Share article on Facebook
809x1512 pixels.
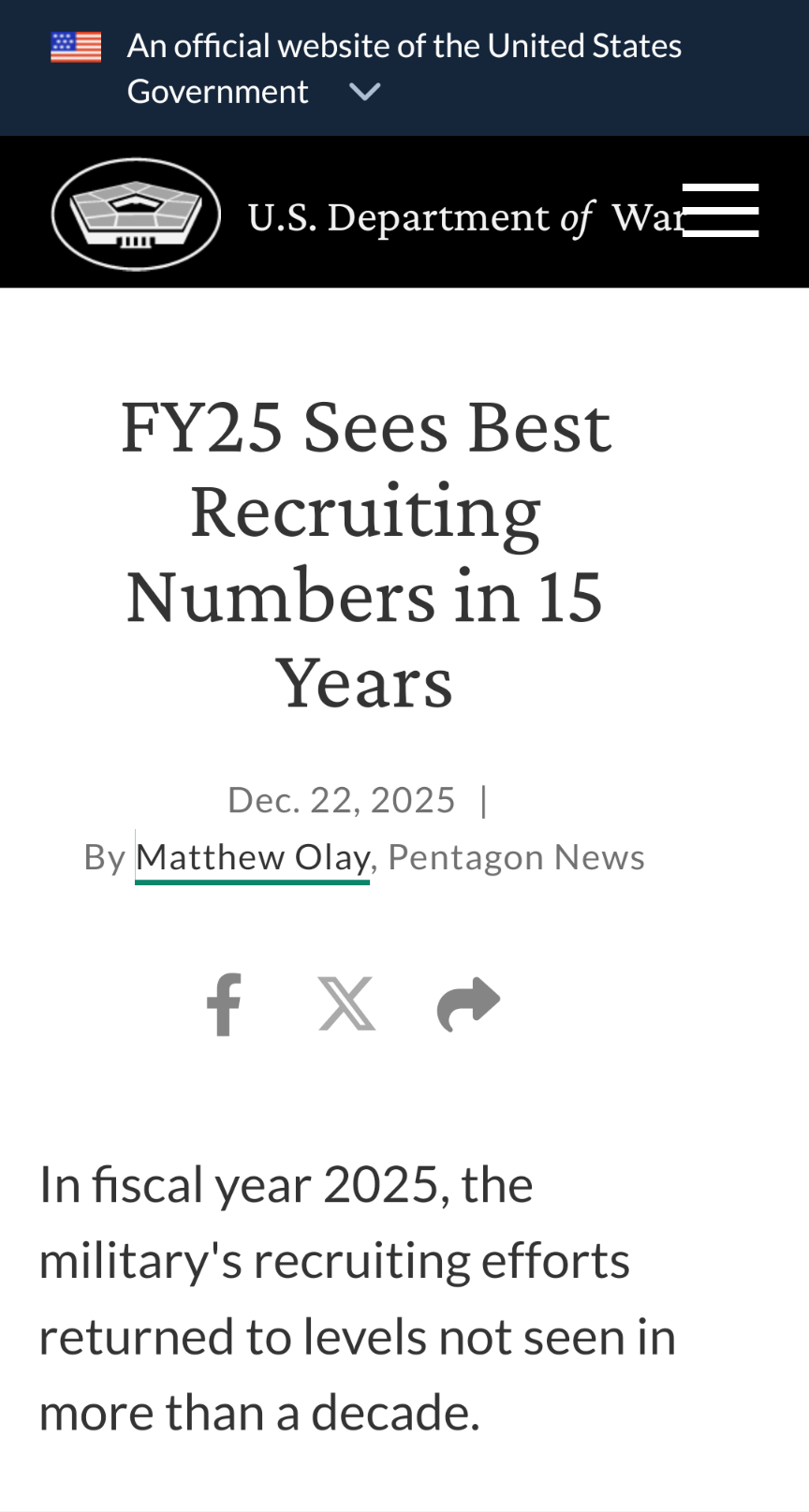225,1004
